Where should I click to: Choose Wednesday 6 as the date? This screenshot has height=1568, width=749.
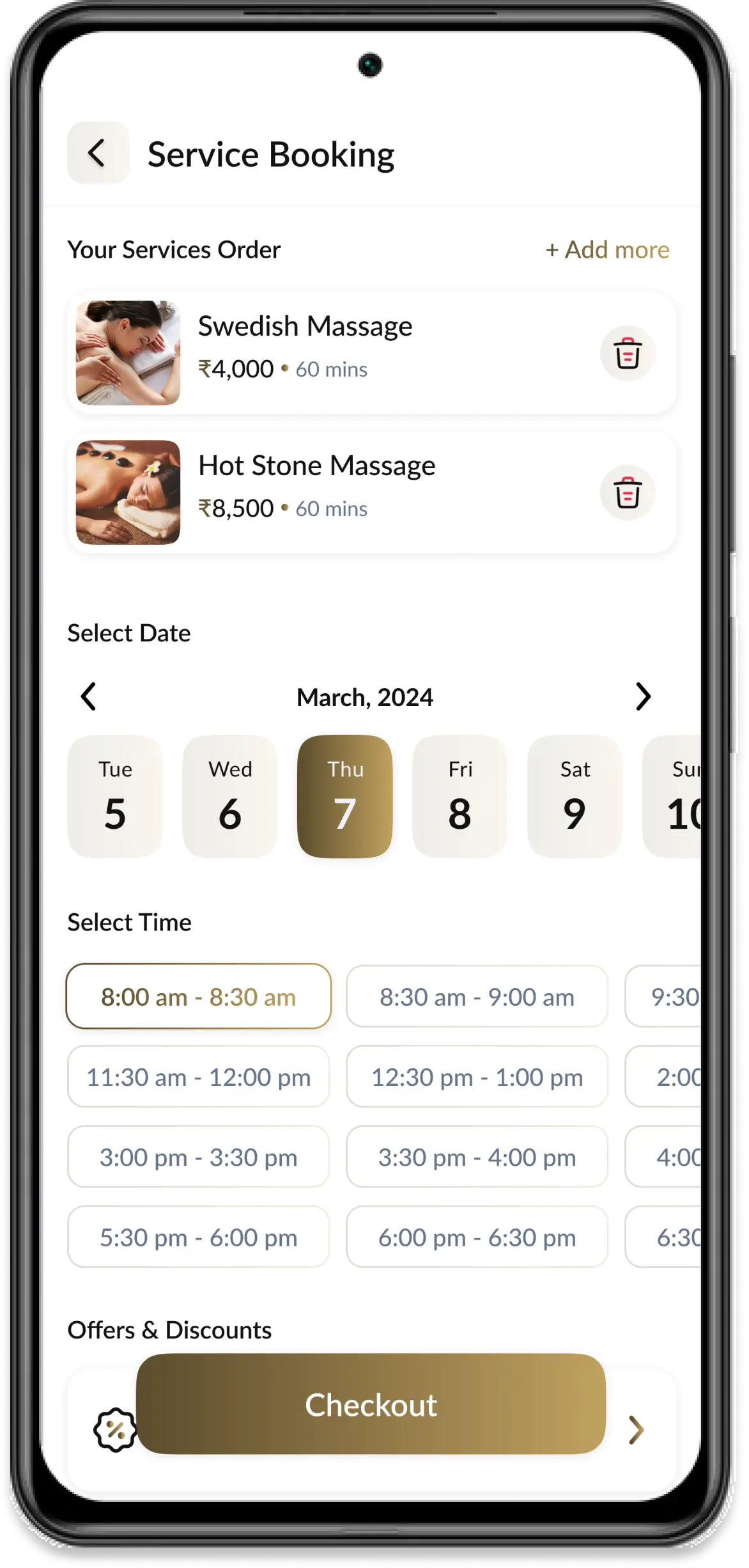230,796
